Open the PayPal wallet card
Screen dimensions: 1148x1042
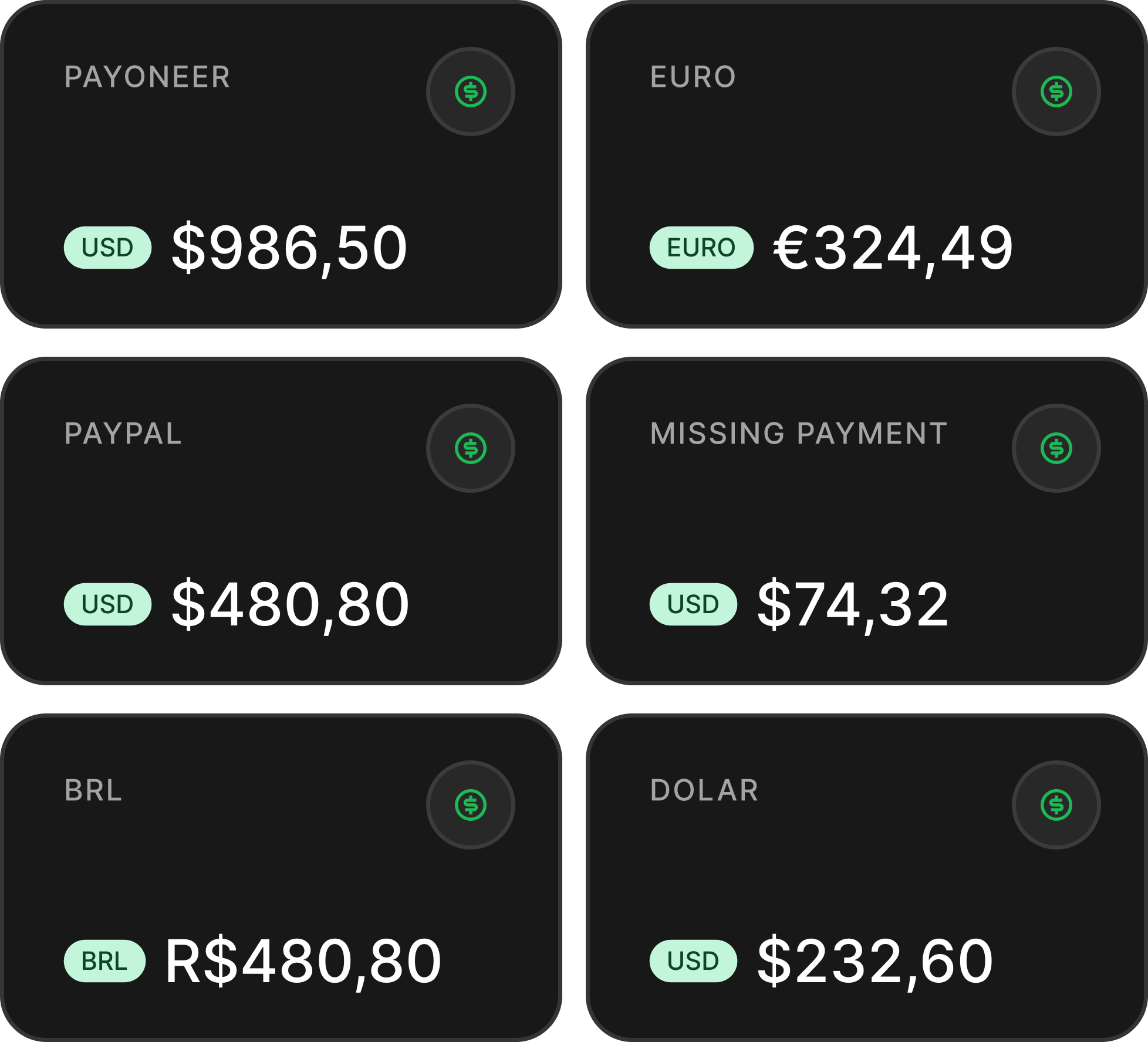[281, 521]
